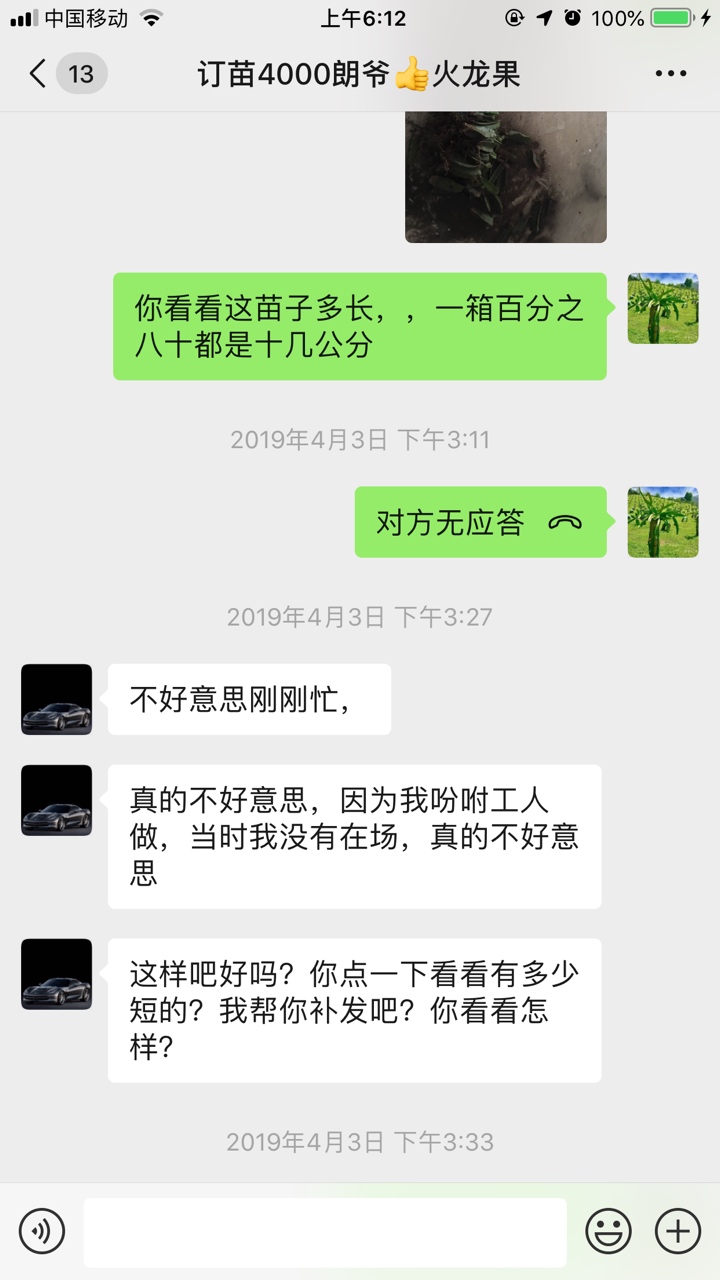Focus the message text field
Image resolution: width=720 pixels, height=1280 pixels.
325,1232
